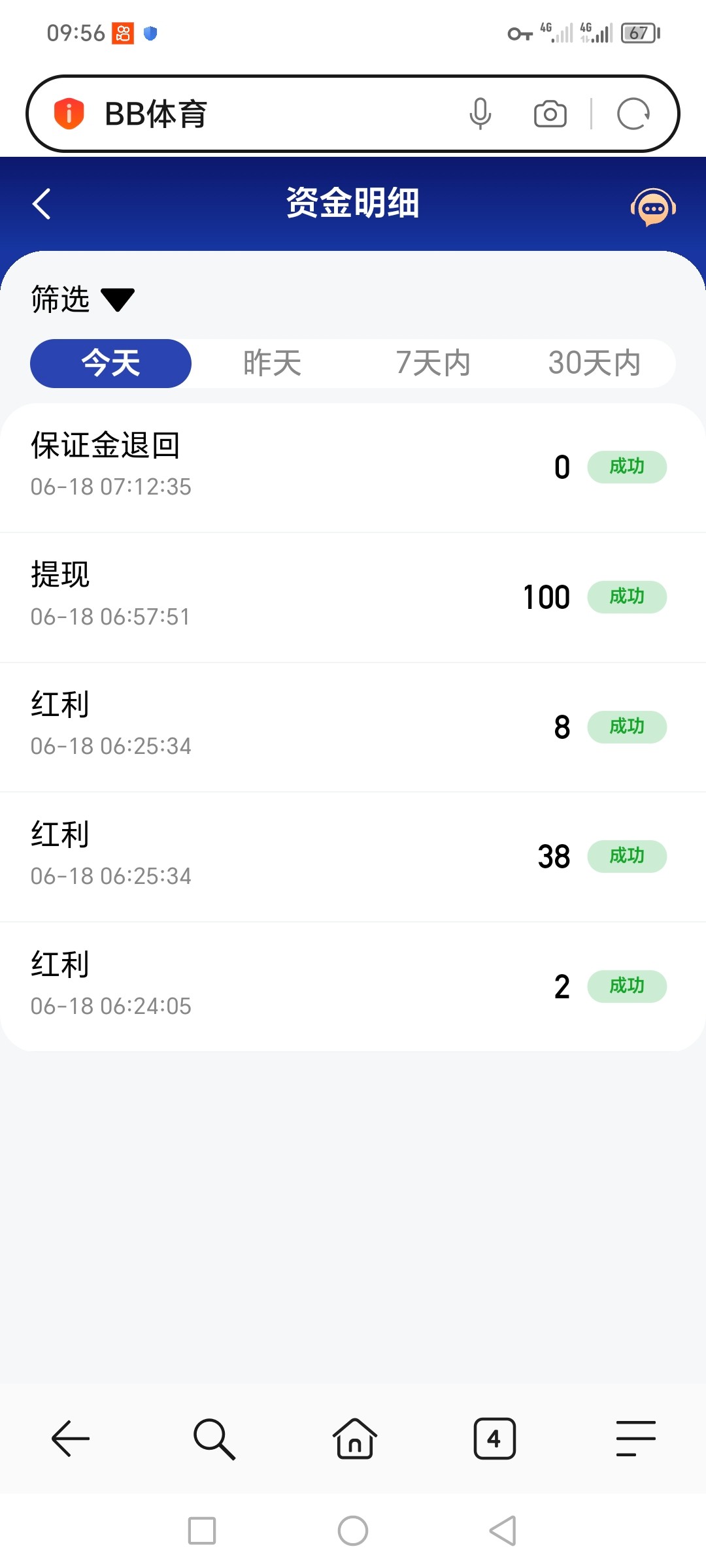Switch to the 昨天 tab
The height and width of the screenshot is (1568, 706).
[272, 363]
